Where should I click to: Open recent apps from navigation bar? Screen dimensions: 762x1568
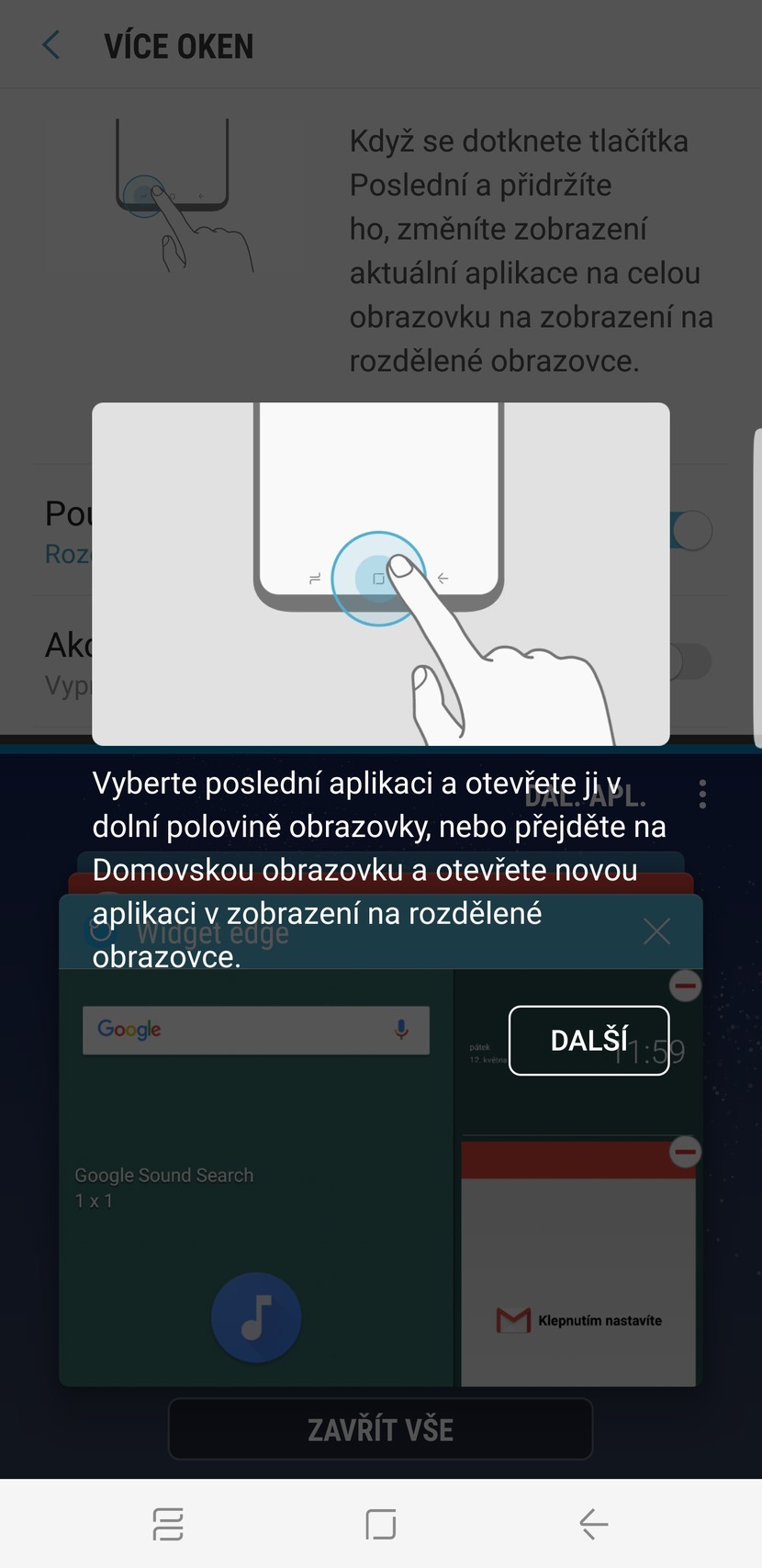168,1524
